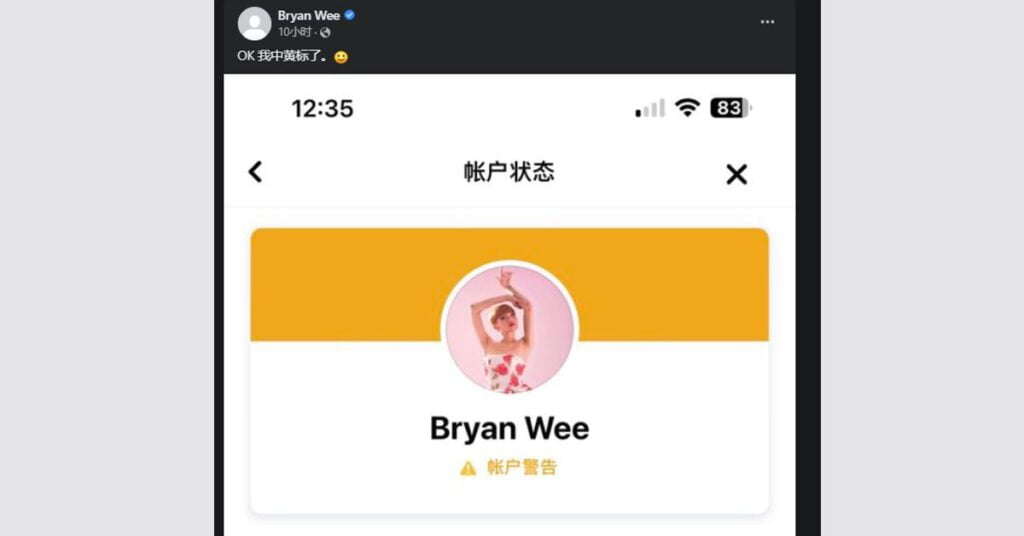Open the account status screenshot attached to the post

click(509, 305)
